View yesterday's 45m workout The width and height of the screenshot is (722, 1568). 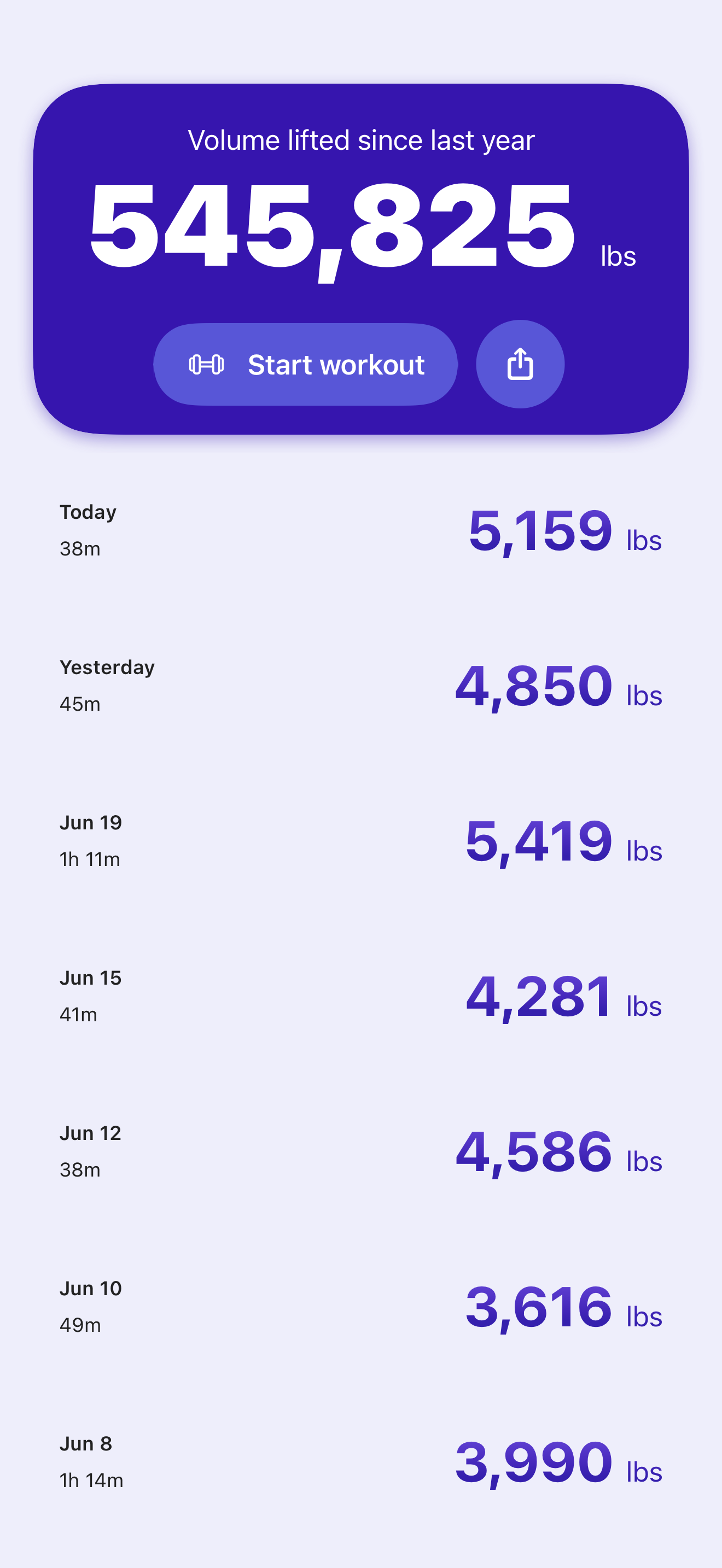(360, 686)
